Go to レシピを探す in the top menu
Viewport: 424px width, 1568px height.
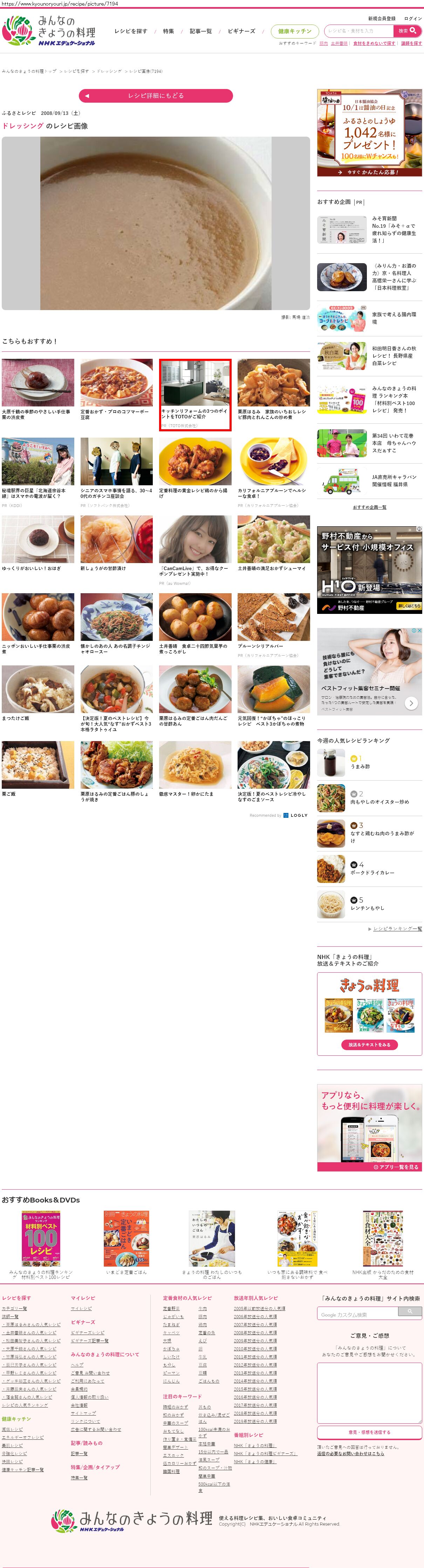(131, 31)
